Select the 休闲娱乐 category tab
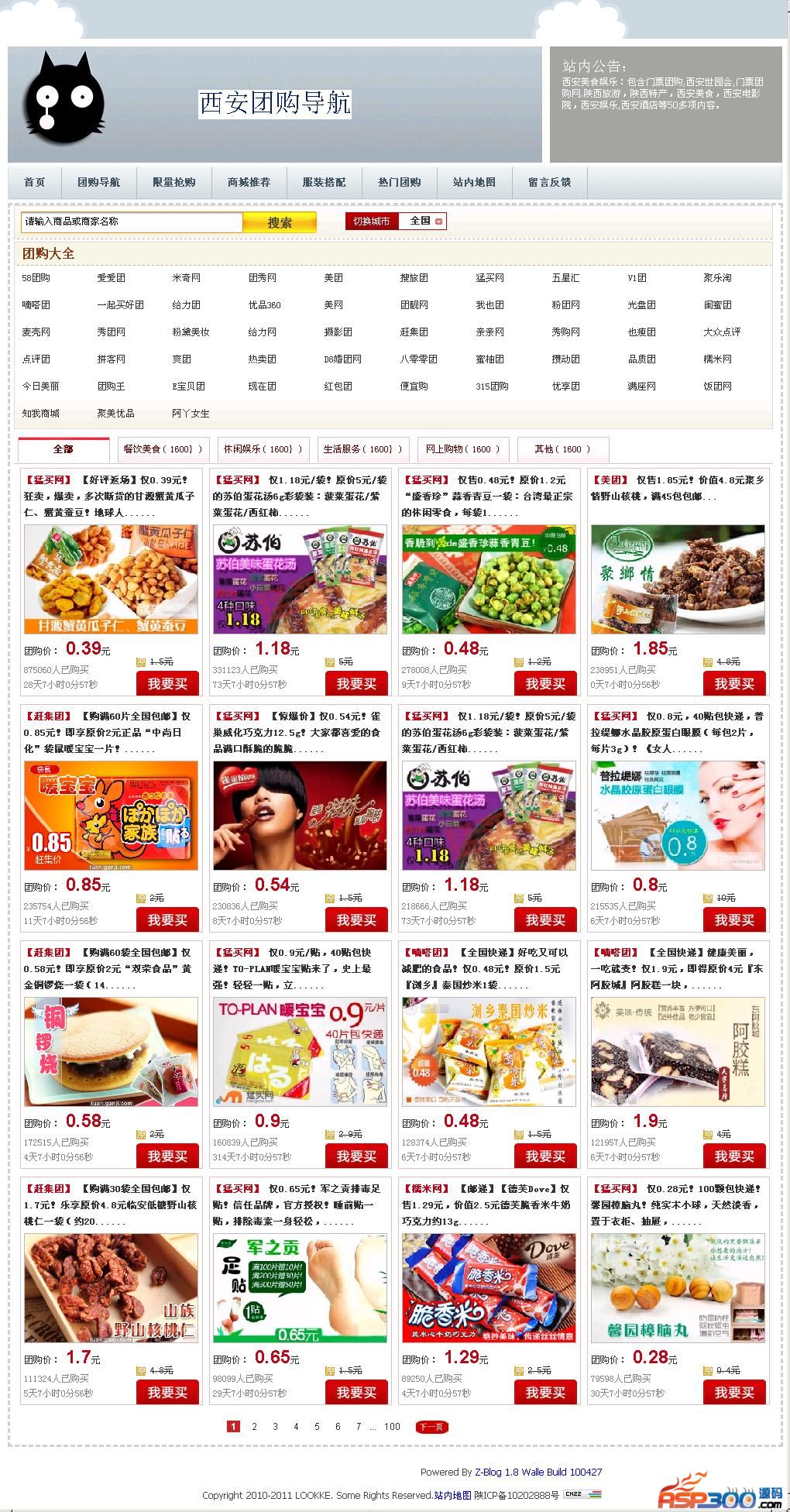Viewport: 790px width, 1512px height. click(x=260, y=449)
